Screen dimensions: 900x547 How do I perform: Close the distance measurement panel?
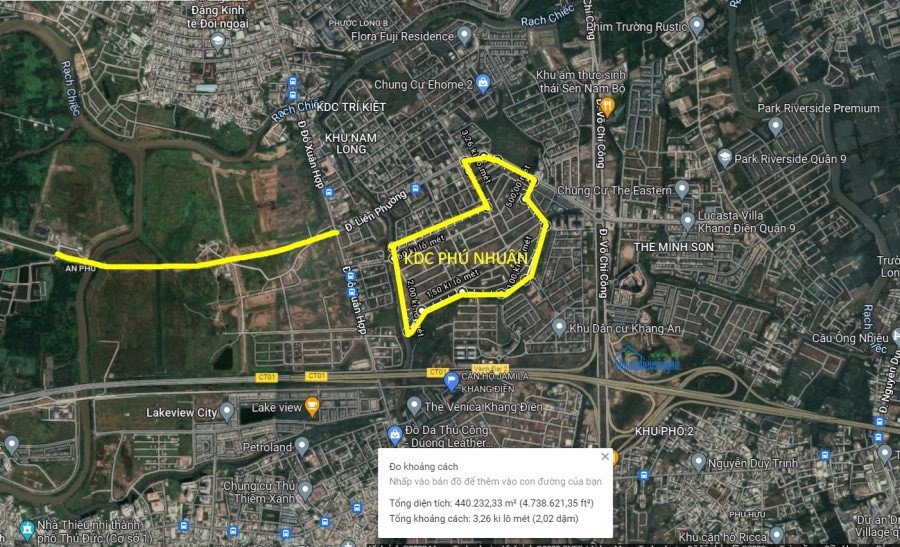605,457
